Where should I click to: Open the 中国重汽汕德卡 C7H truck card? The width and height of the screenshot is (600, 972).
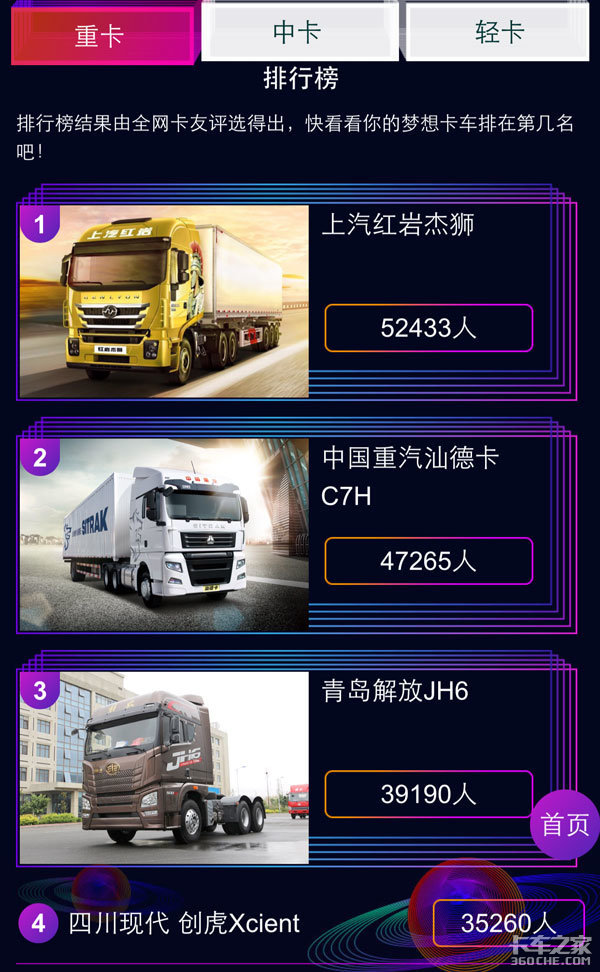click(x=164, y=534)
